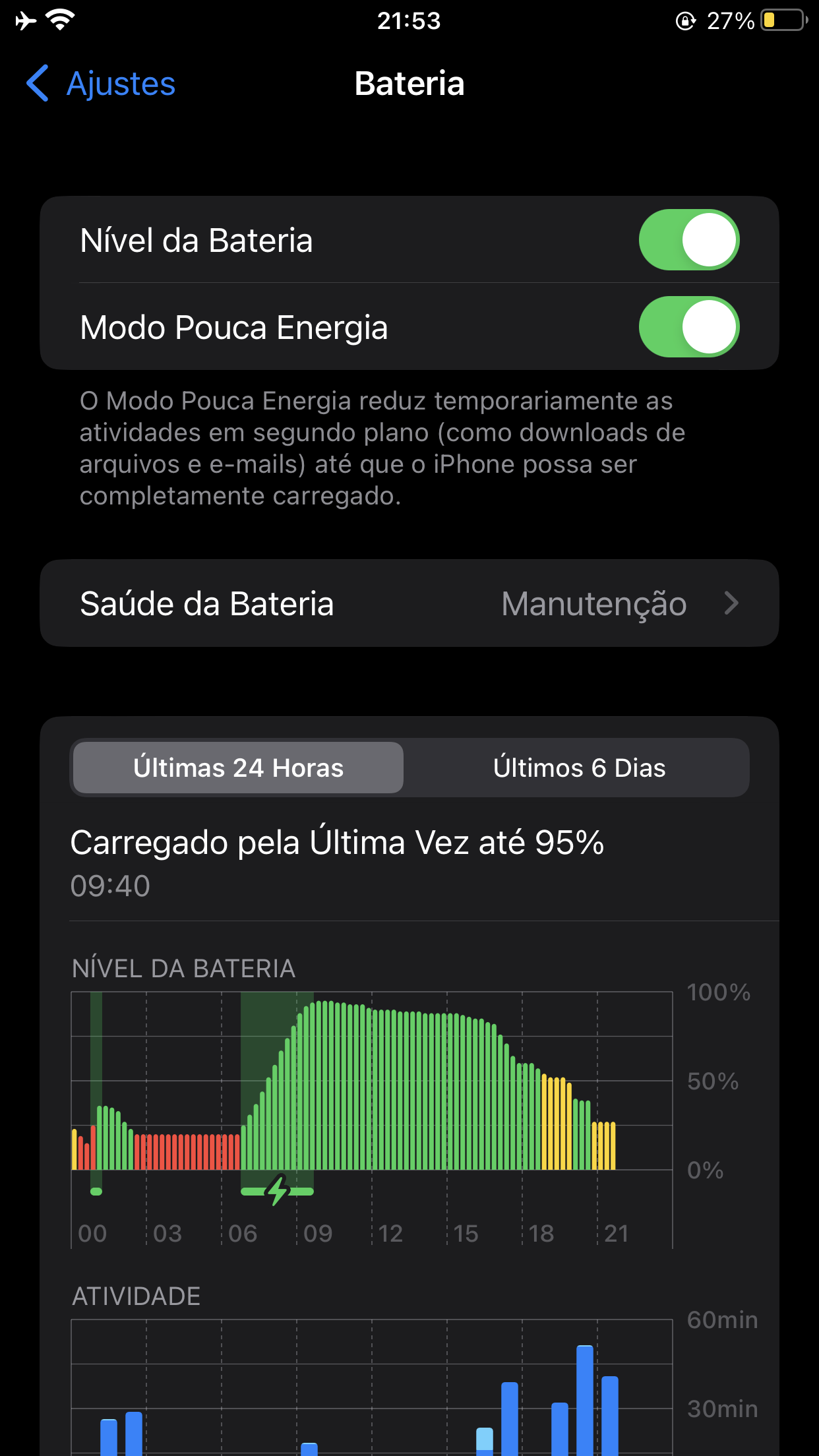Switch to Últimos 6 Dias
The height and width of the screenshot is (1456, 819).
pyautogui.click(x=578, y=768)
